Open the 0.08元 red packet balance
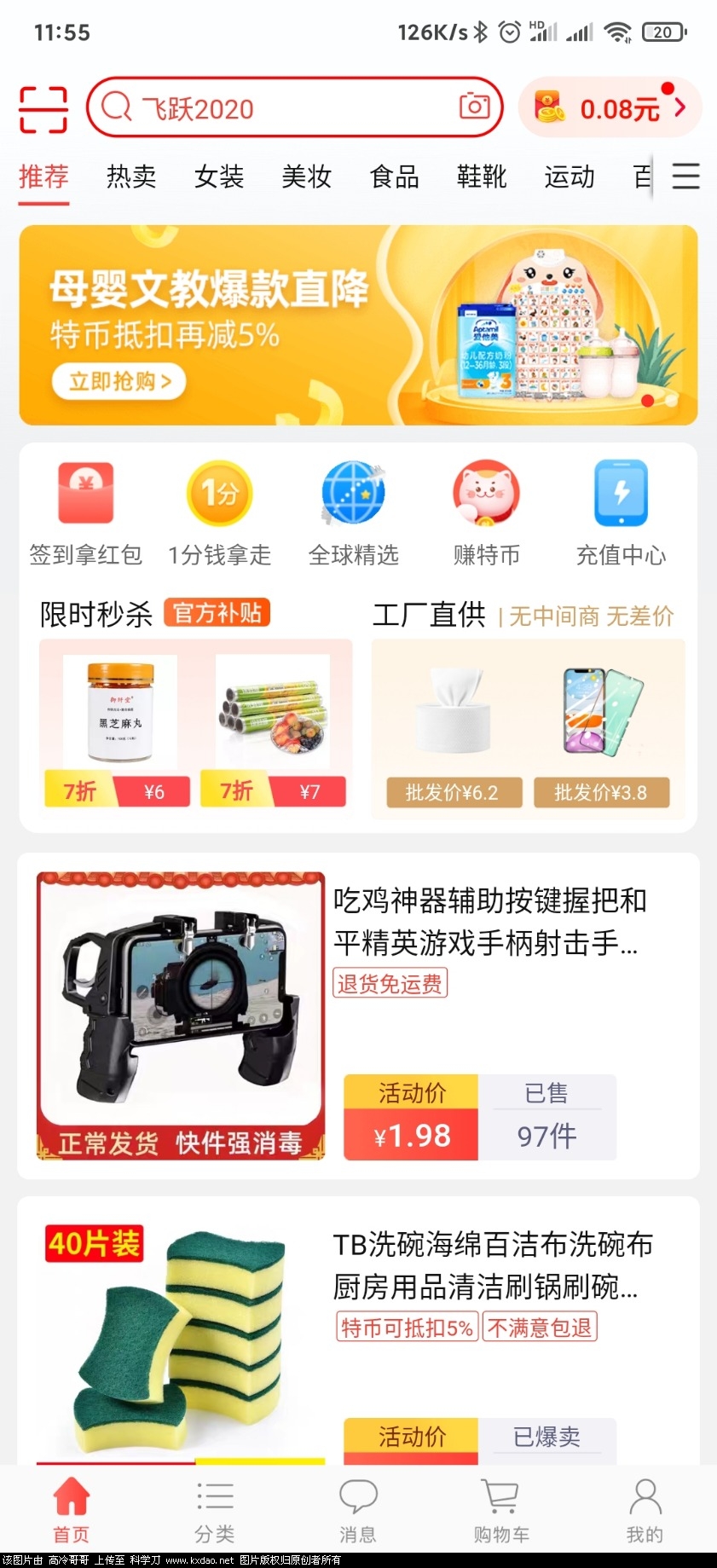Viewport: 717px width, 1568px height. (x=610, y=108)
